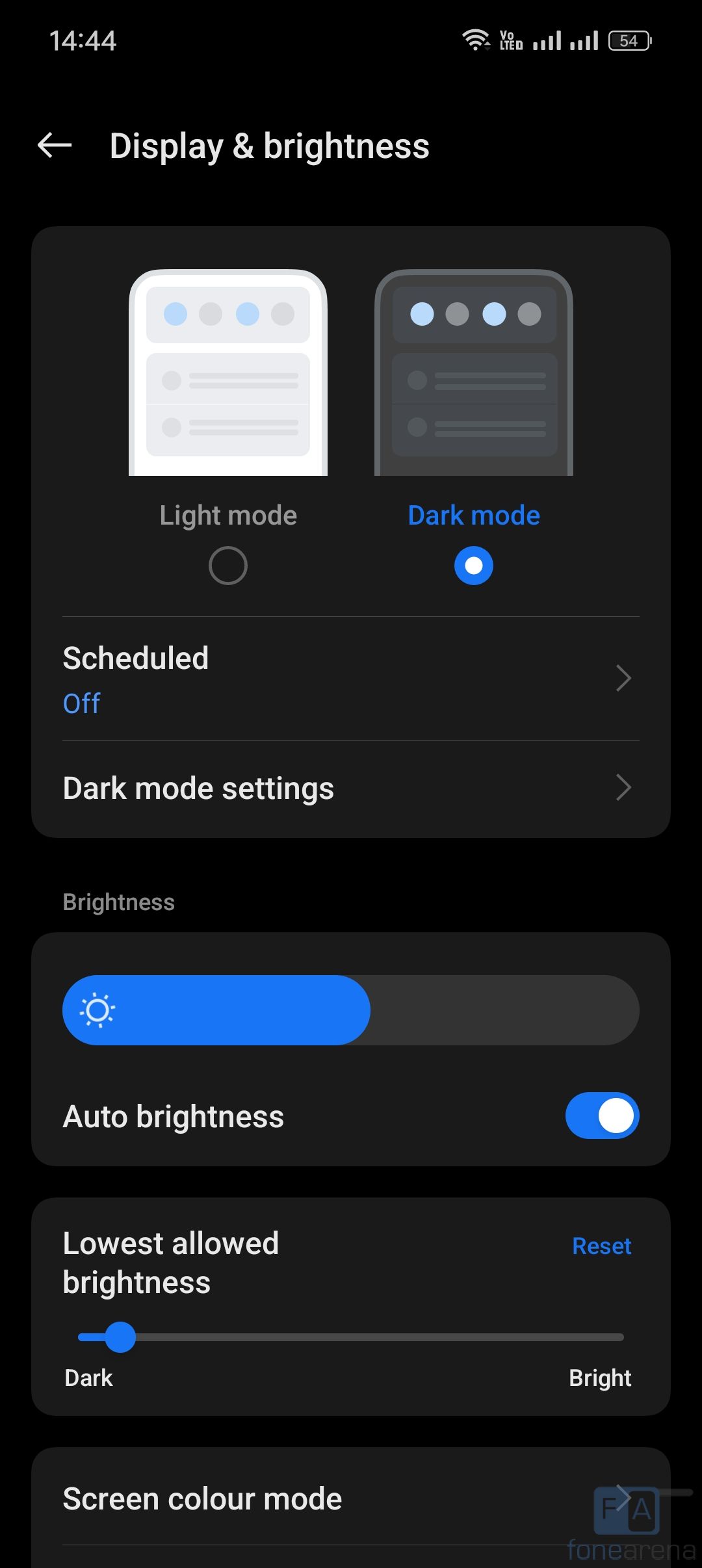This screenshot has height=1568, width=702.
Task: Open the Scheduled setting
Action: click(x=351, y=679)
